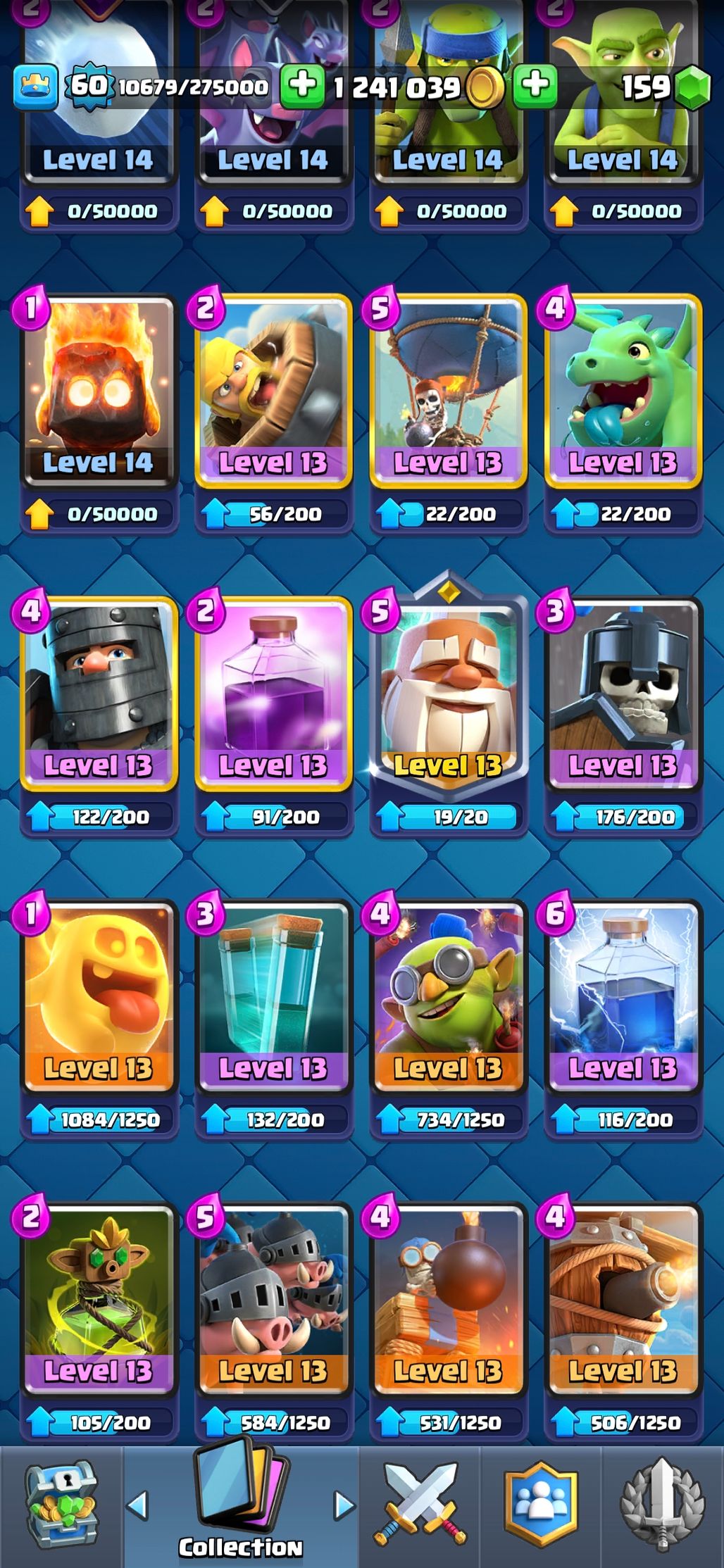Open the Royal Hogs card
This screenshot has height=1568, width=724.
[x=273, y=1299]
